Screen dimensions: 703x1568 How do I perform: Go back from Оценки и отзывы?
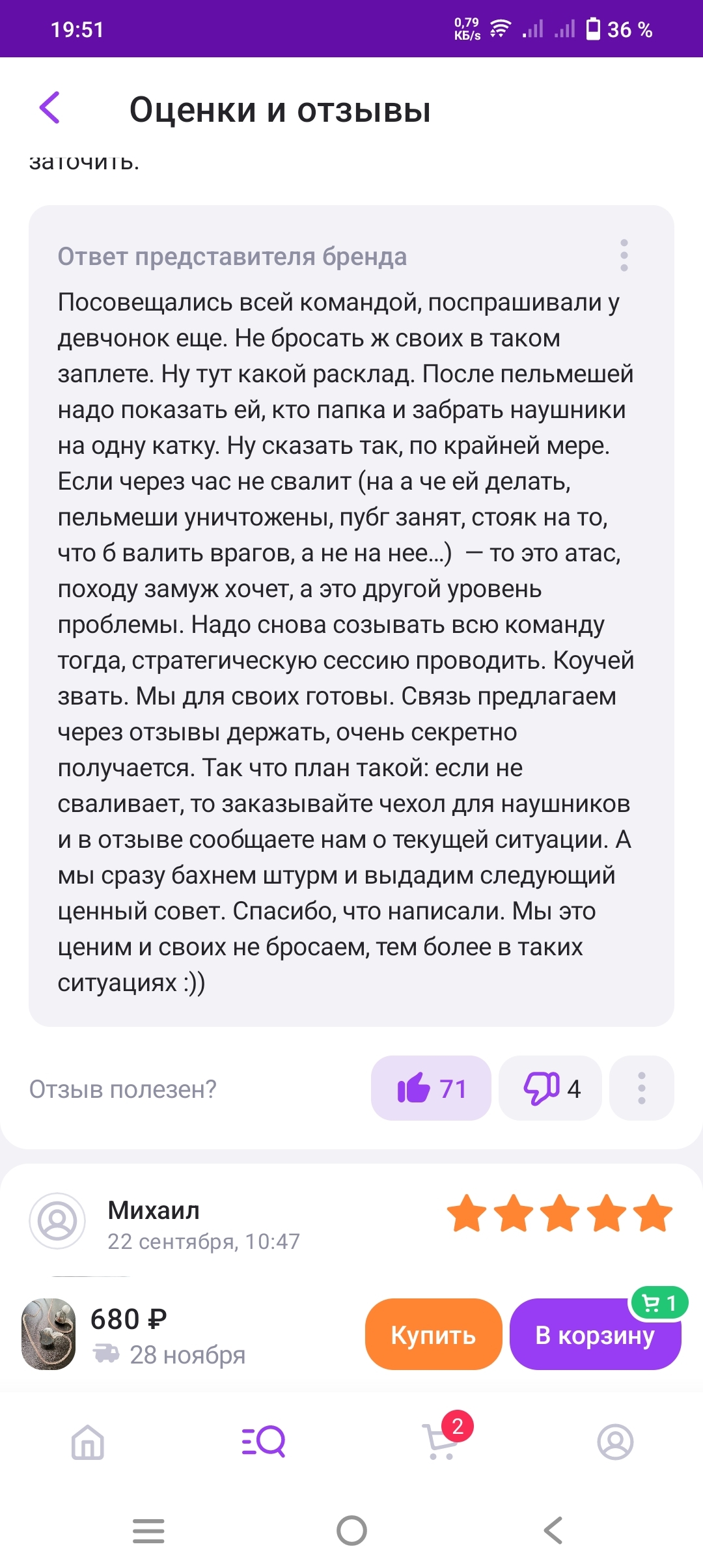(50, 108)
